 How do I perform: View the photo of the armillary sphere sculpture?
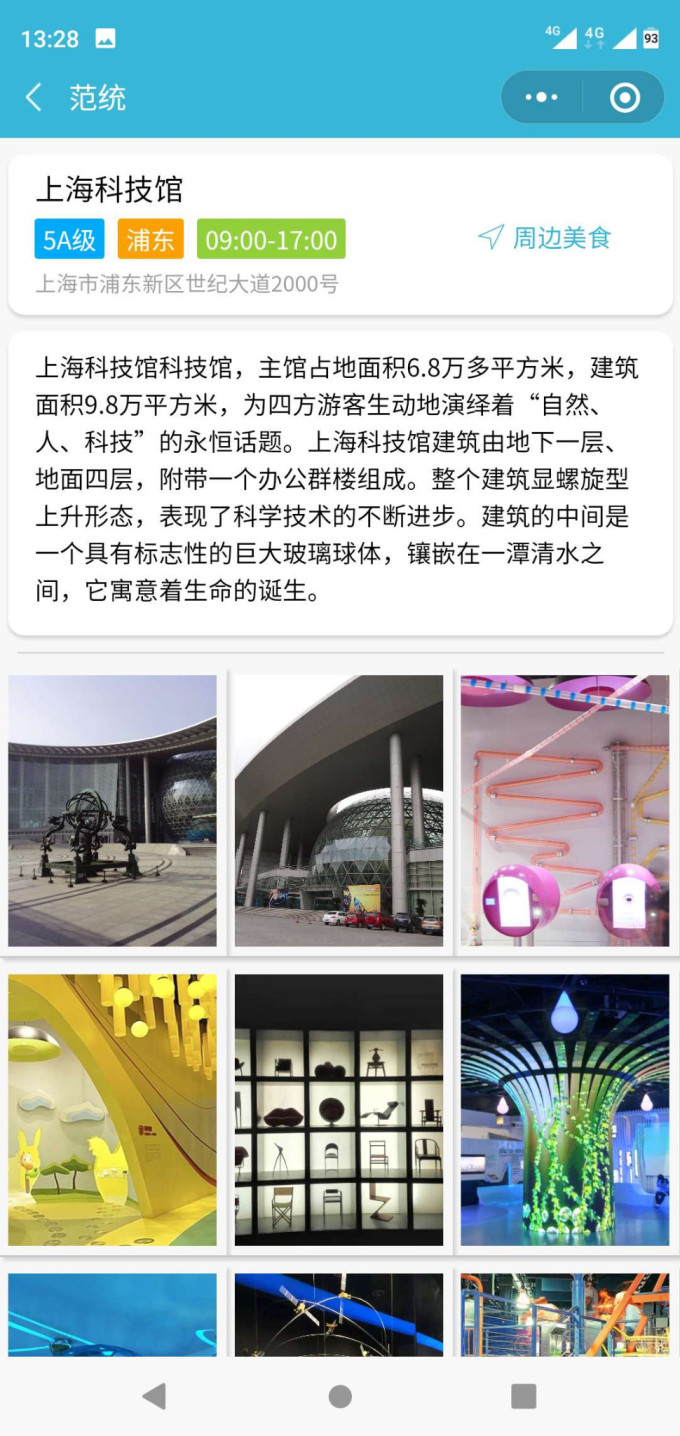[x=112, y=810]
